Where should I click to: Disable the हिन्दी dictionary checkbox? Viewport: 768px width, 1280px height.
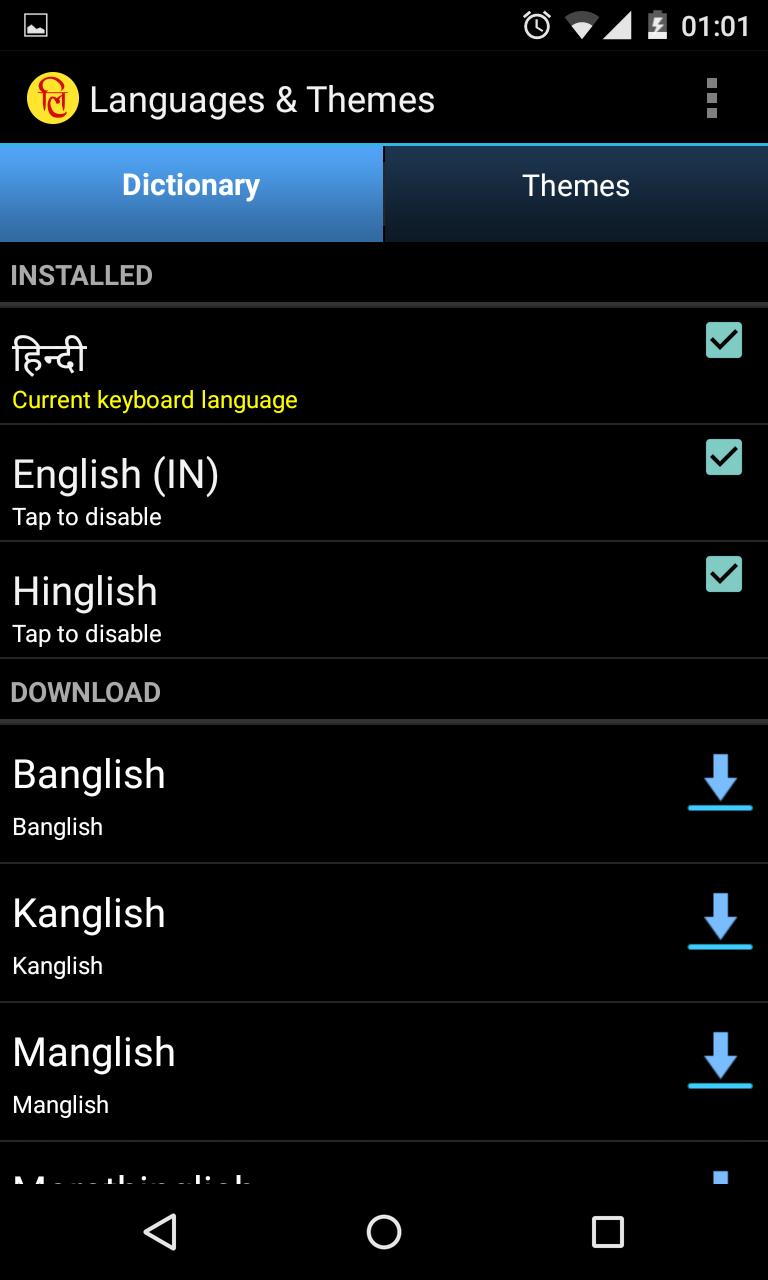(x=722, y=341)
